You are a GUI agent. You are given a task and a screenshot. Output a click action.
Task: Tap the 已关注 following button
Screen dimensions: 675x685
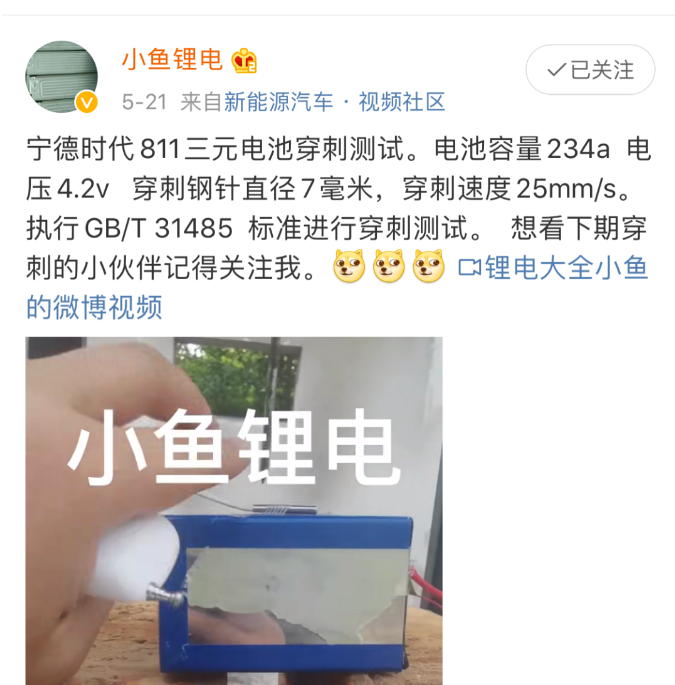coord(590,70)
